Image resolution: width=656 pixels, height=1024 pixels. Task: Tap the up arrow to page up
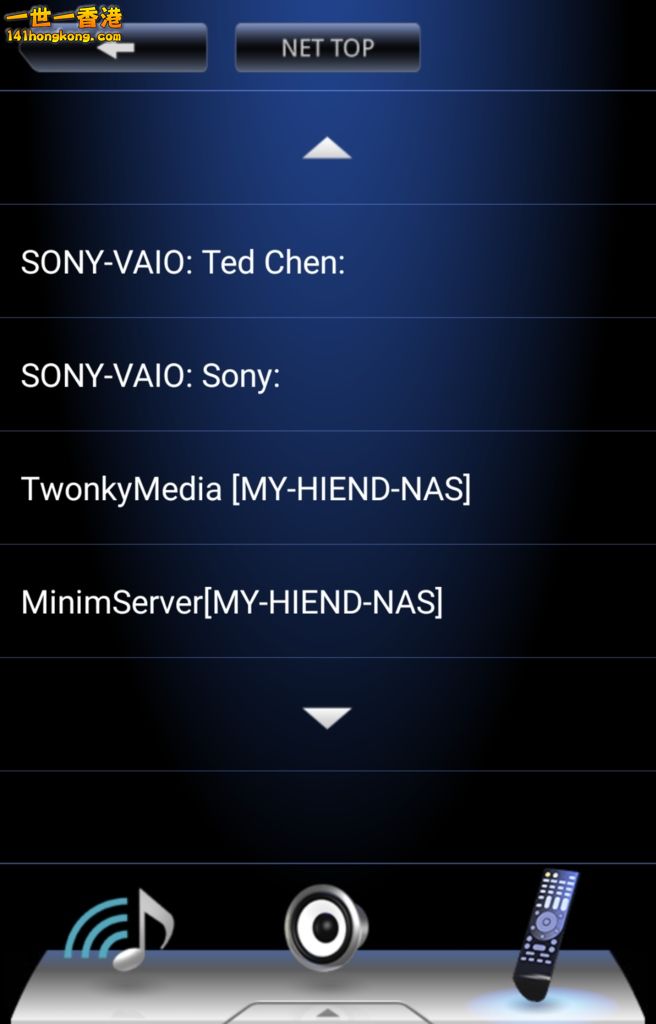point(327,149)
